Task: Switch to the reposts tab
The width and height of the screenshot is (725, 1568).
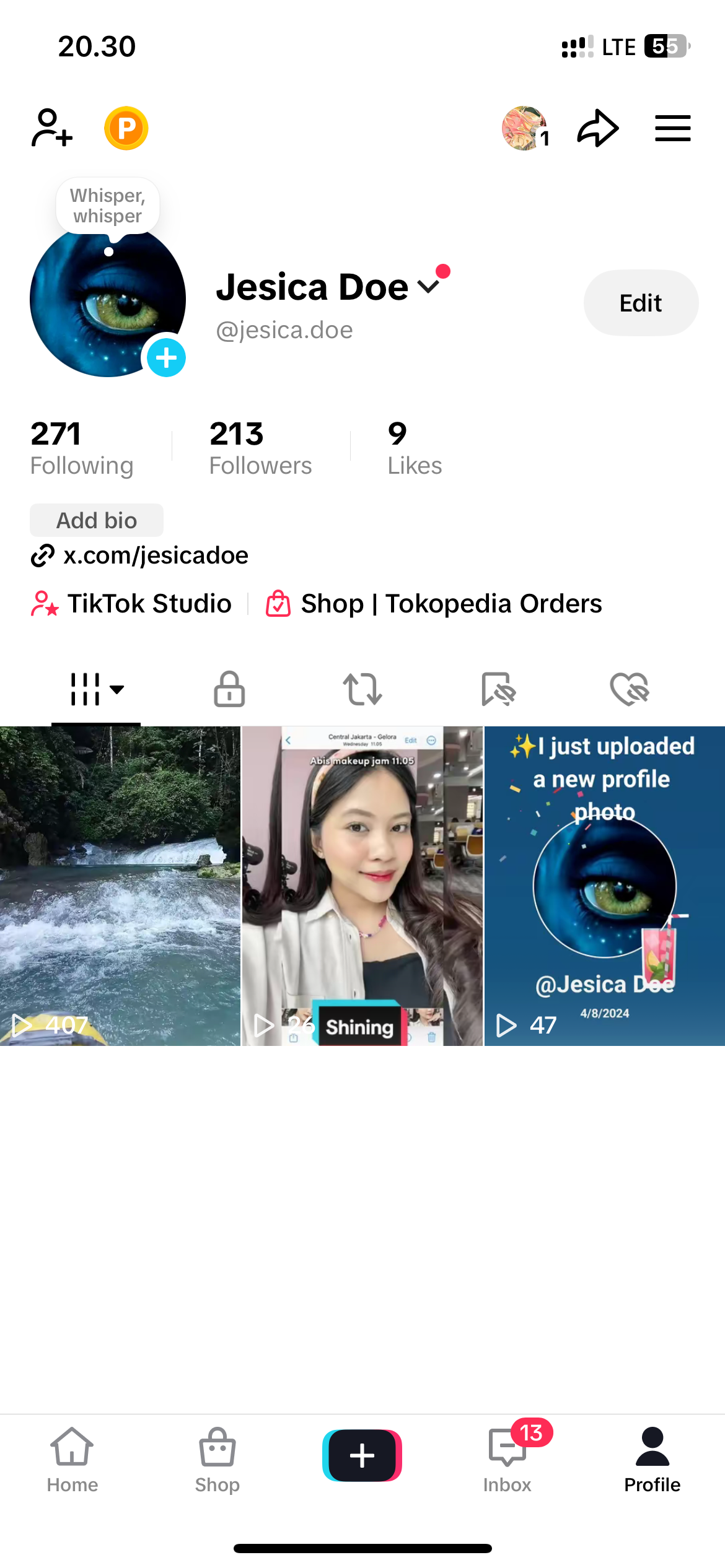Action: (362, 689)
